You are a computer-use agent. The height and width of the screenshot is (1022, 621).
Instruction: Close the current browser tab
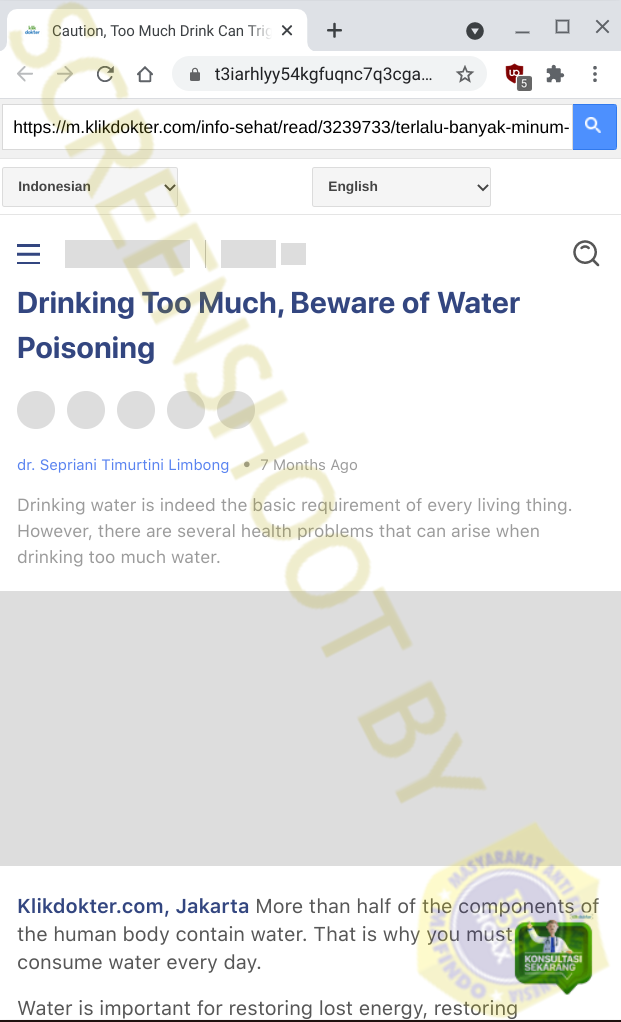click(x=287, y=30)
